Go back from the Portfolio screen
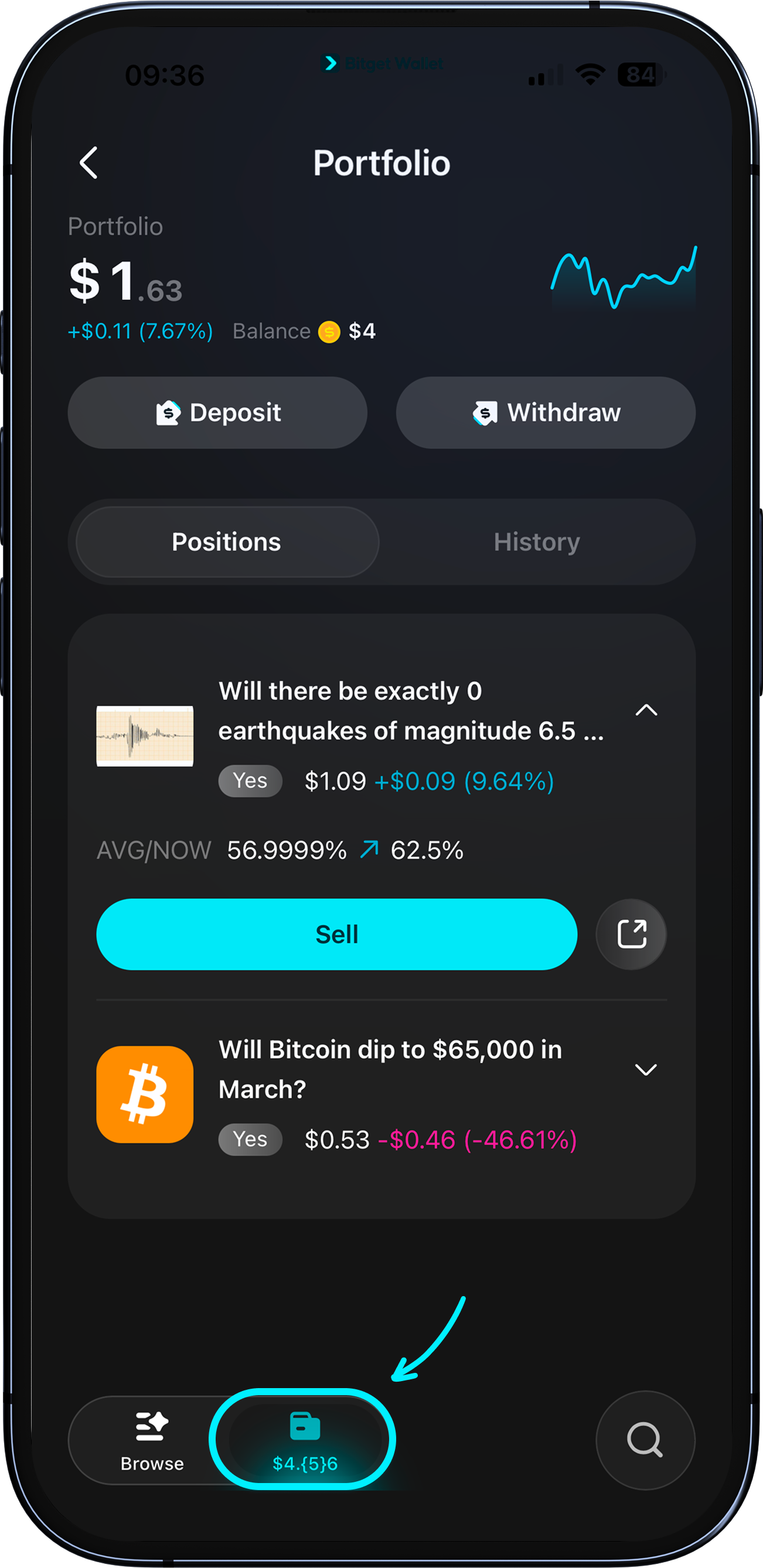The width and height of the screenshot is (763, 1568). 89,162
